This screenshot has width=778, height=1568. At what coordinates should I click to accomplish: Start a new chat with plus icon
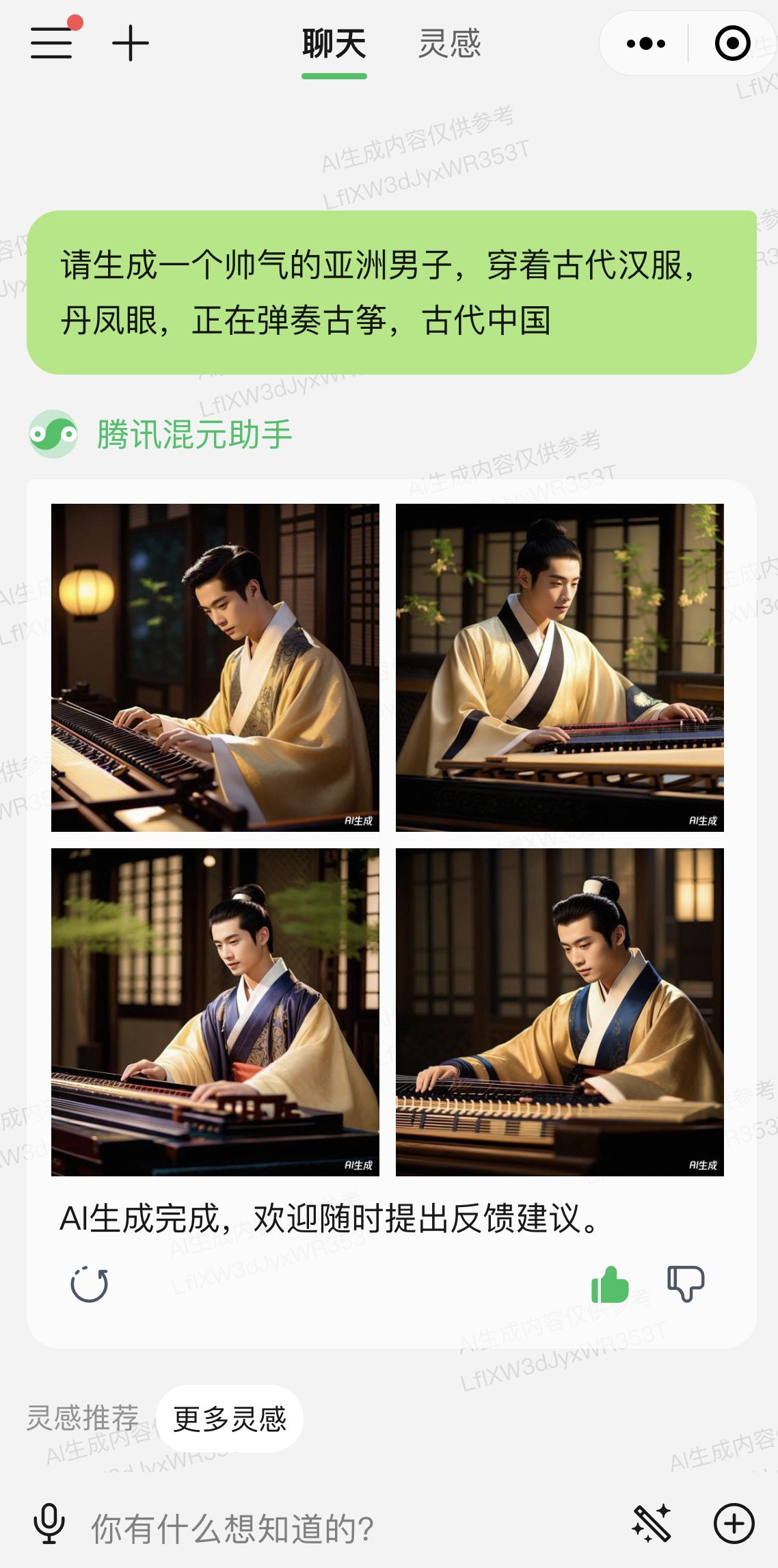click(x=130, y=43)
